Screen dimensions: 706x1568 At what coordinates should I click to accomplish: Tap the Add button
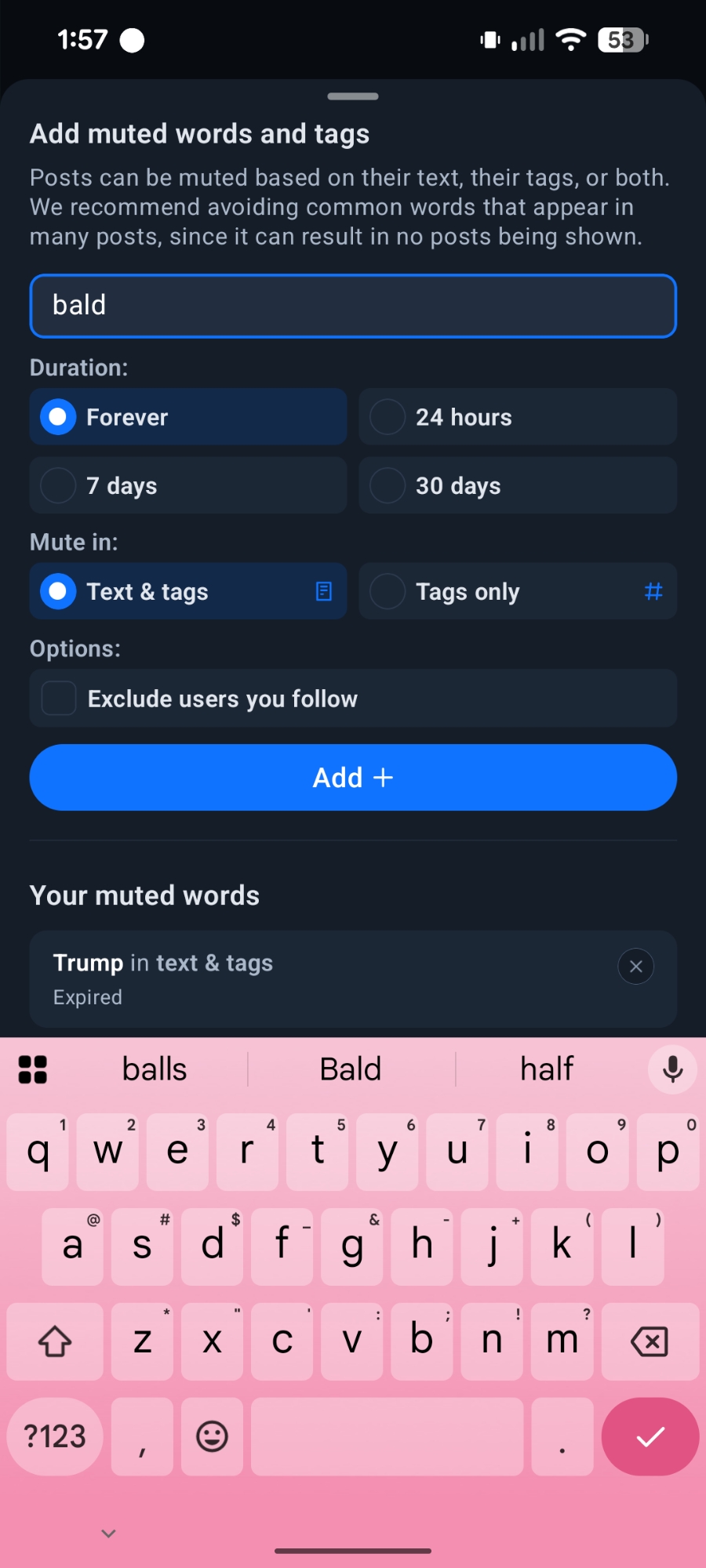[x=353, y=778]
